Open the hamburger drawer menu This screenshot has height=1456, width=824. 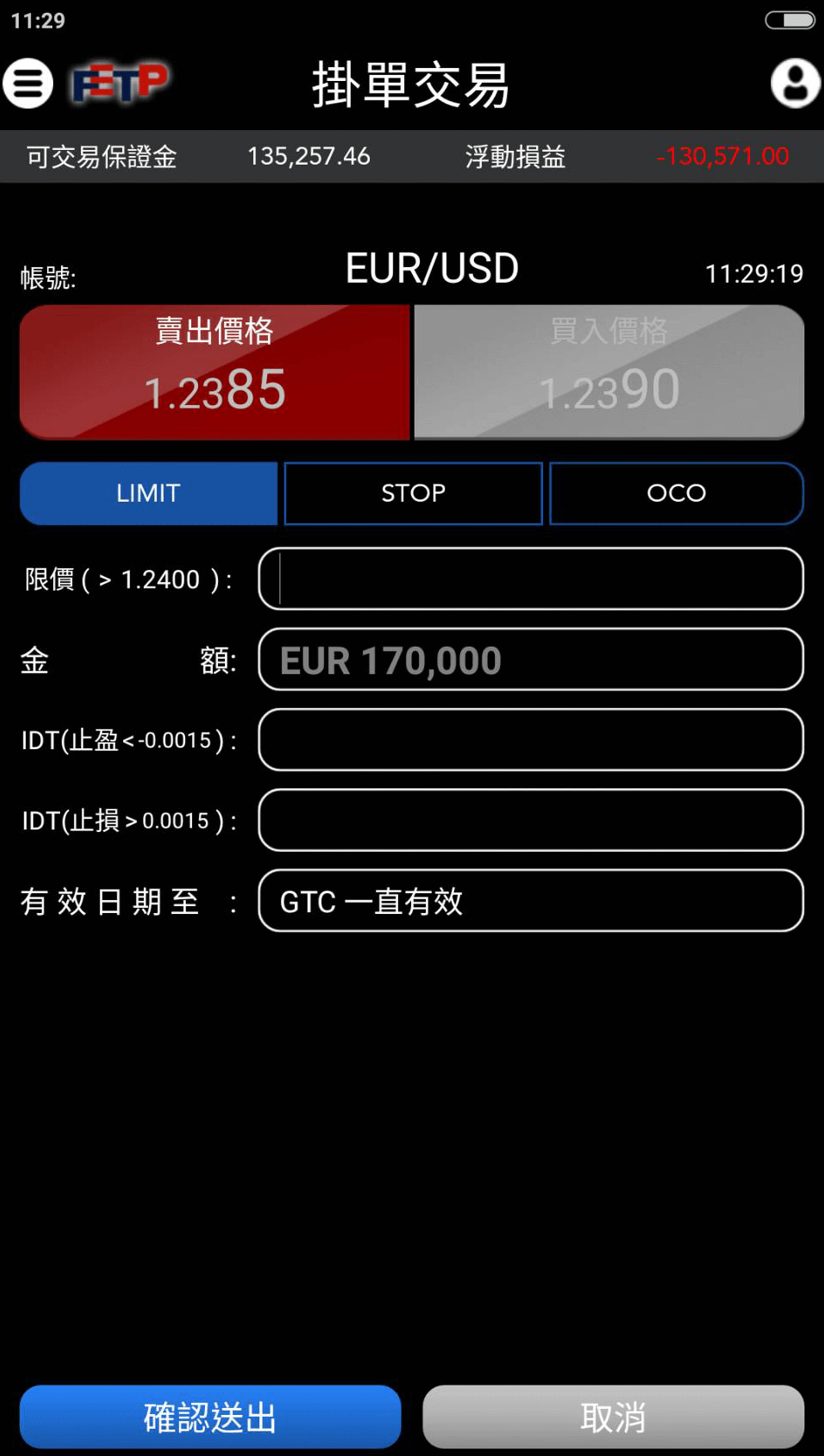tap(28, 83)
